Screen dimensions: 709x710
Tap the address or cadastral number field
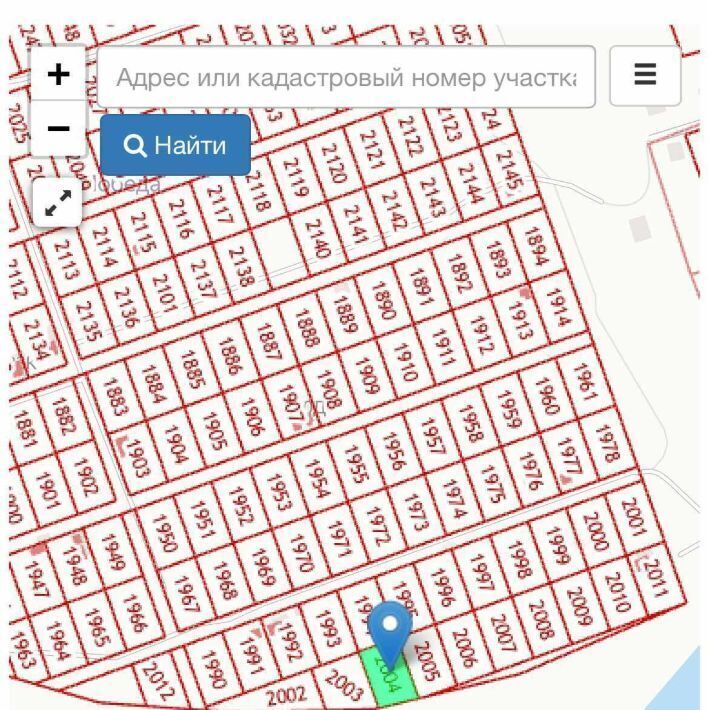pyautogui.click(x=346, y=77)
